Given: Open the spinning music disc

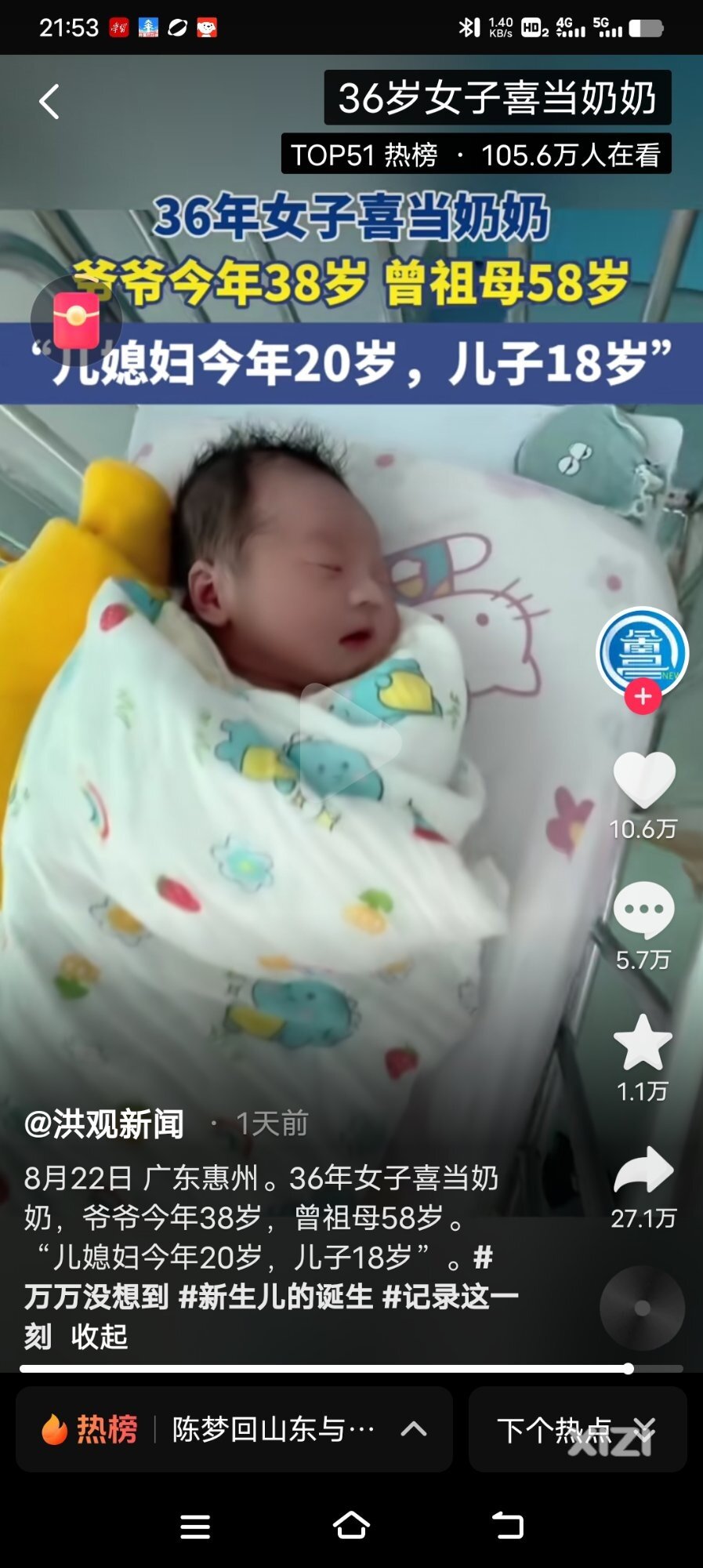Looking at the screenshot, I should 642,1308.
